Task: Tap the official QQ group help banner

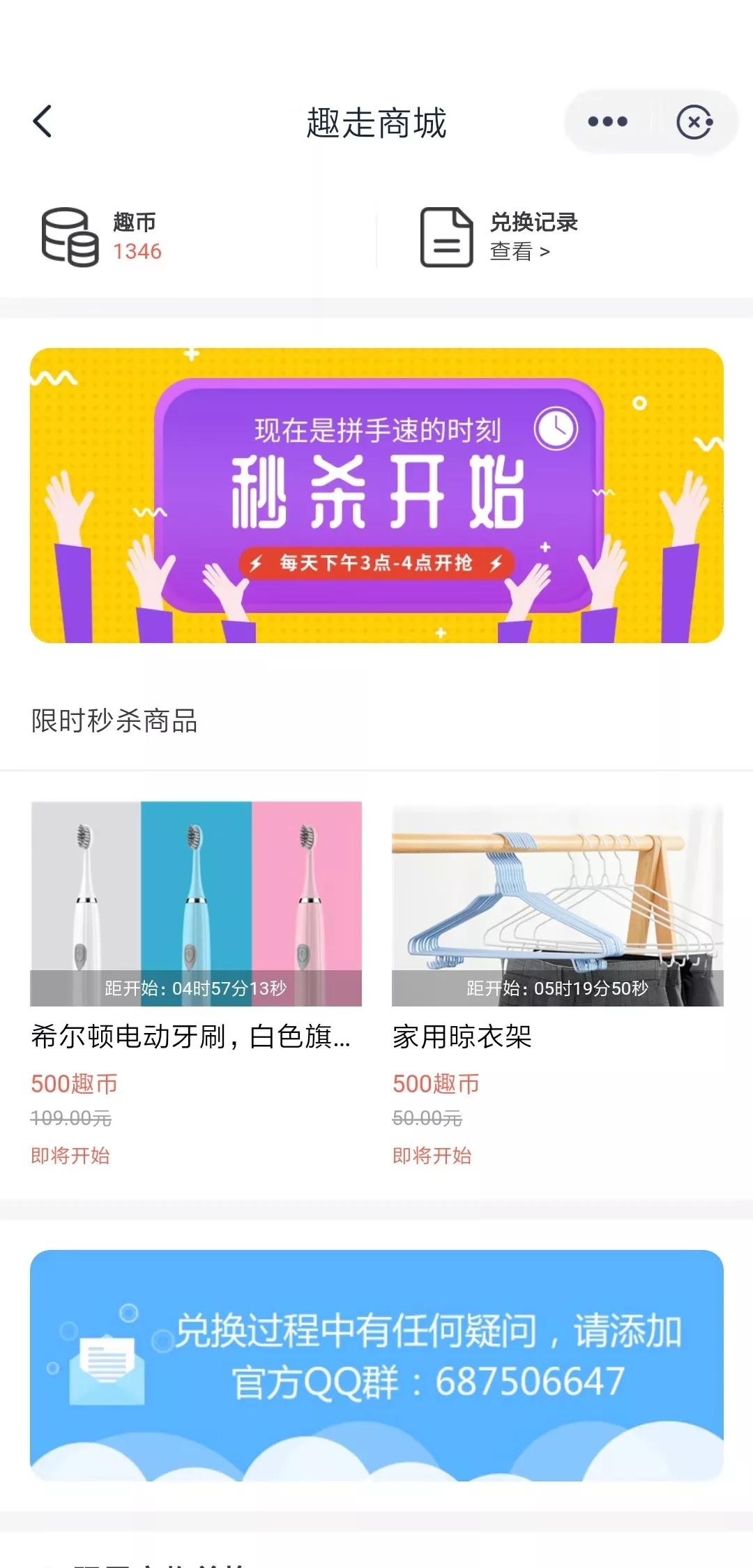Action: point(376,1365)
